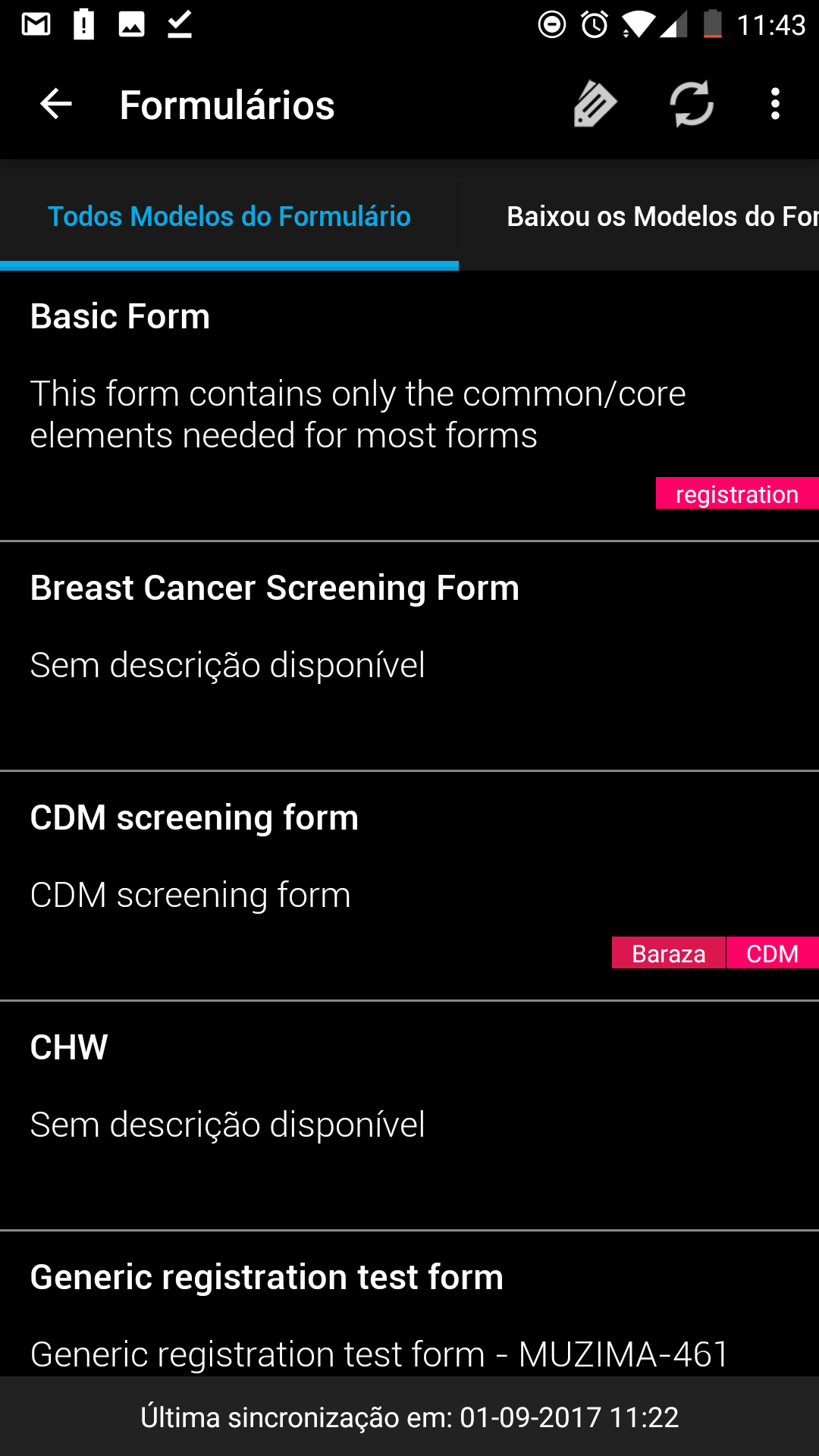Open the overflow menu

[x=775, y=104]
